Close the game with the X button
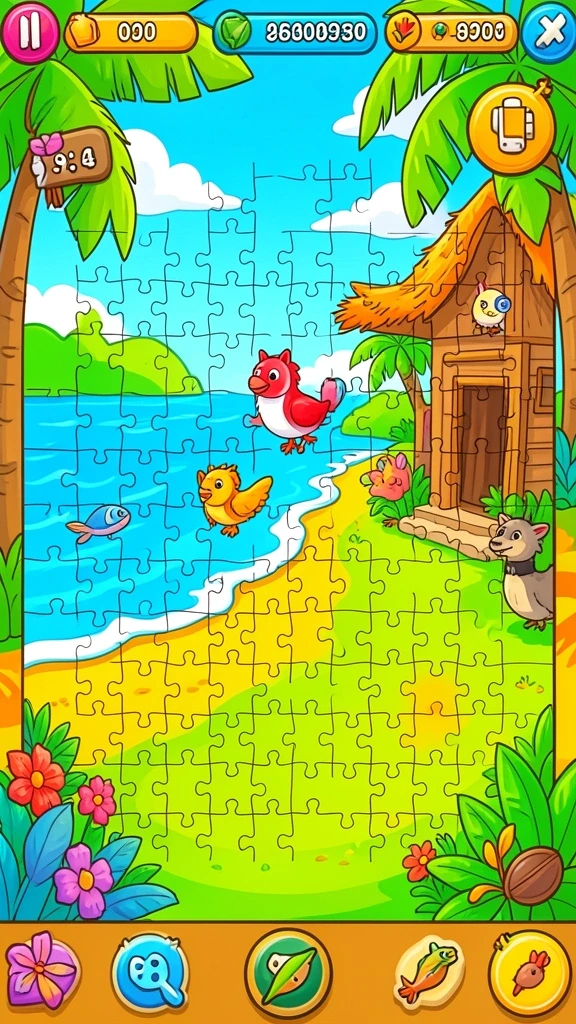The image size is (576, 1024). (x=547, y=32)
